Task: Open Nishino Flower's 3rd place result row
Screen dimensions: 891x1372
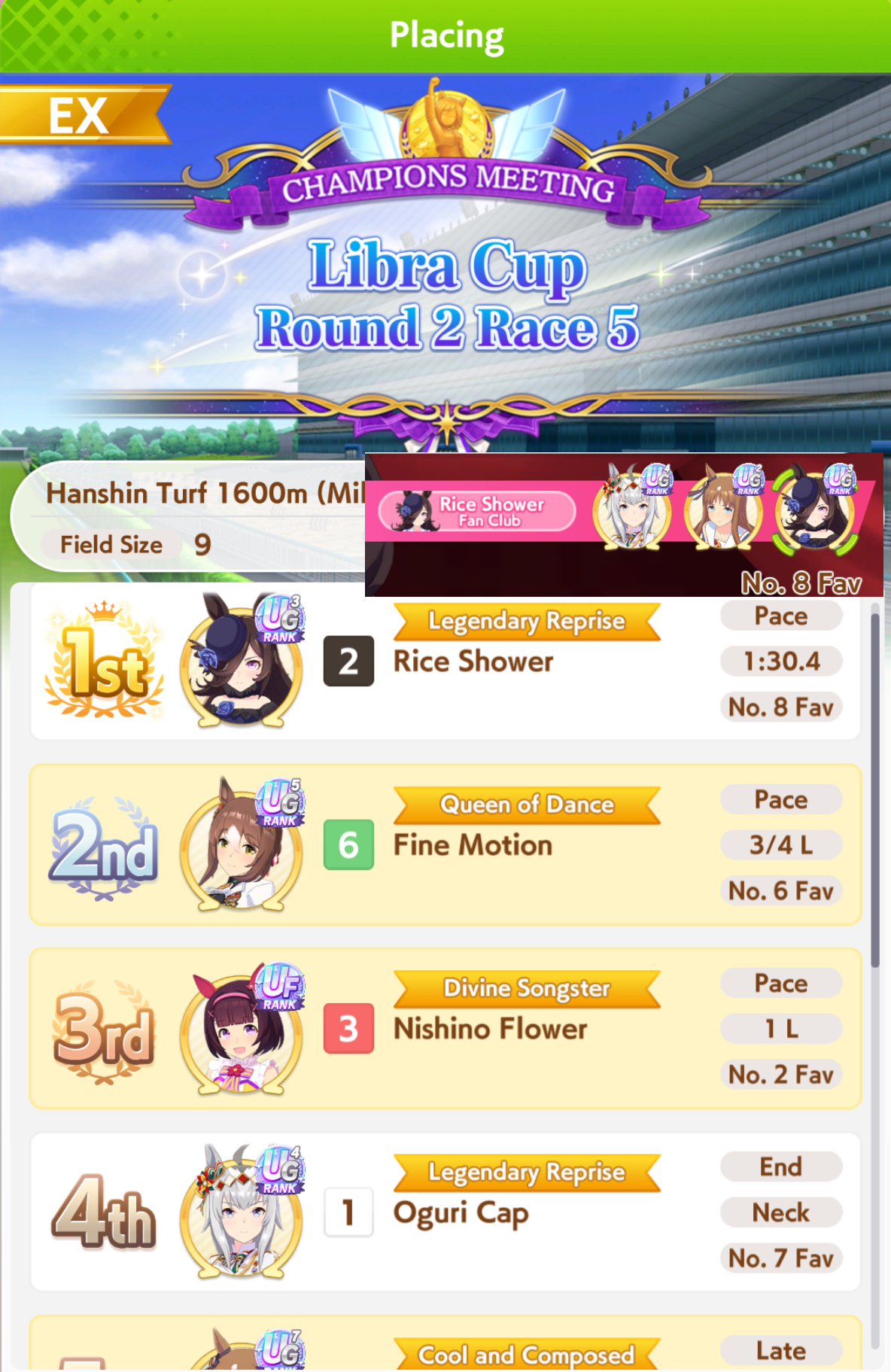Action: [445, 1028]
